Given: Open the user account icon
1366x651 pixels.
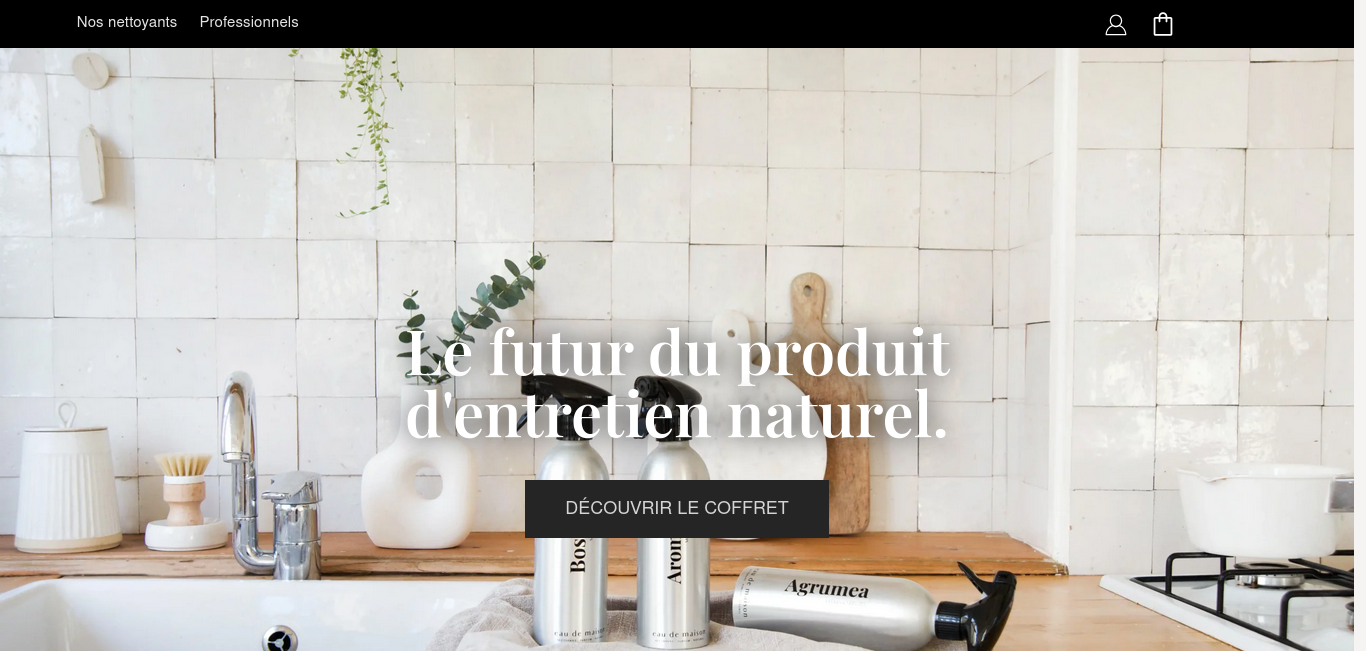Looking at the screenshot, I should (x=1116, y=25).
